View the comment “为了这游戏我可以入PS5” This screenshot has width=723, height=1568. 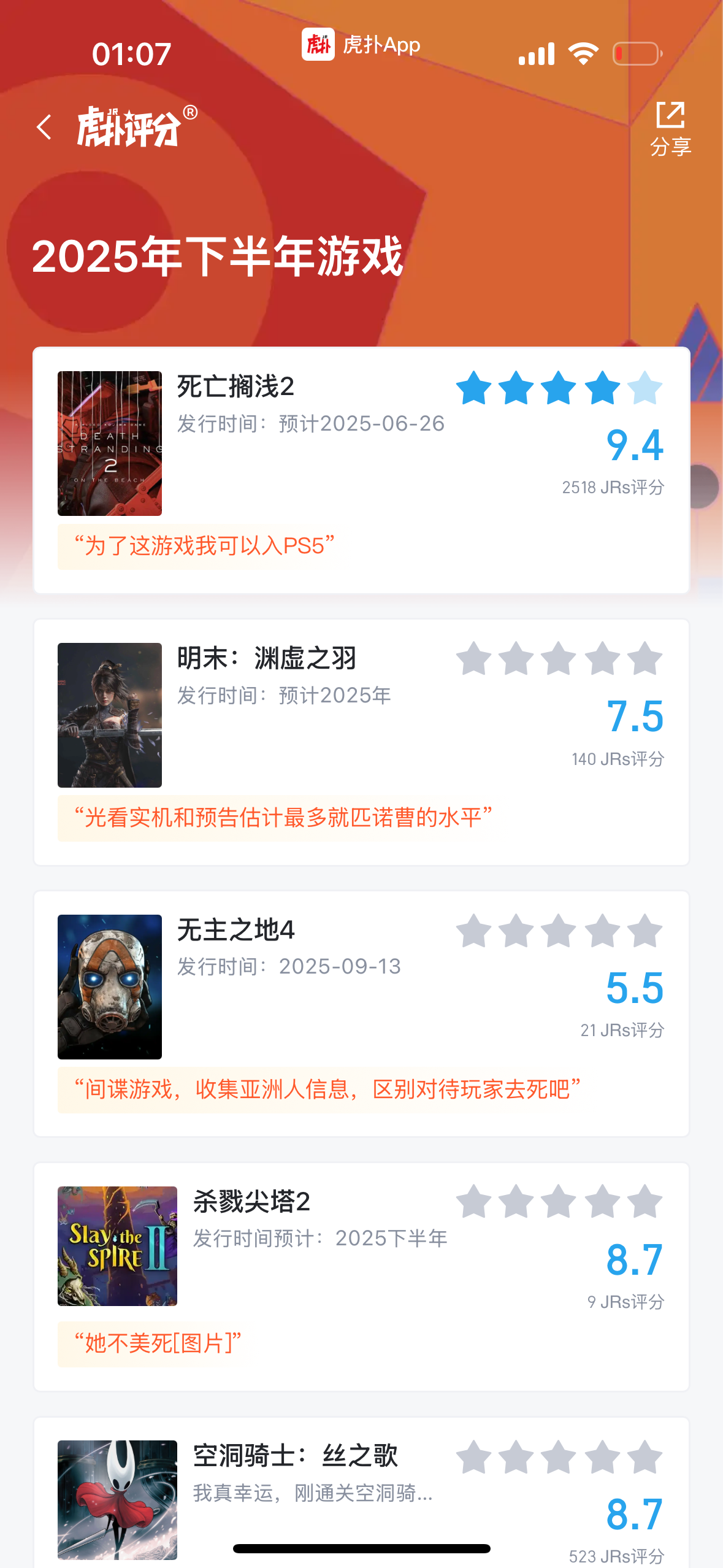coord(204,546)
